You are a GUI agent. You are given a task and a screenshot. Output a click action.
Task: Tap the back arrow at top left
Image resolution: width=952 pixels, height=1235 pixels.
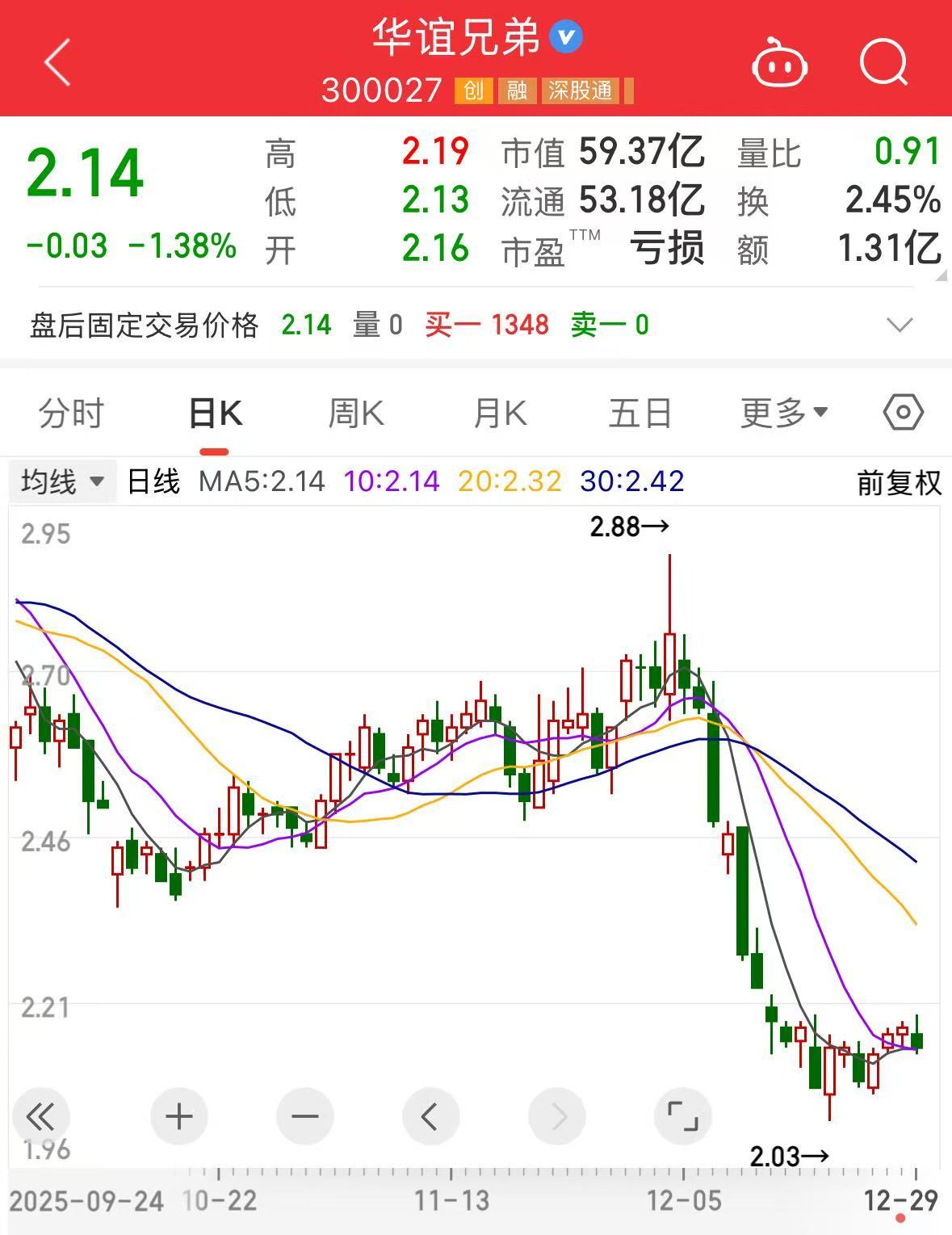coord(57,63)
